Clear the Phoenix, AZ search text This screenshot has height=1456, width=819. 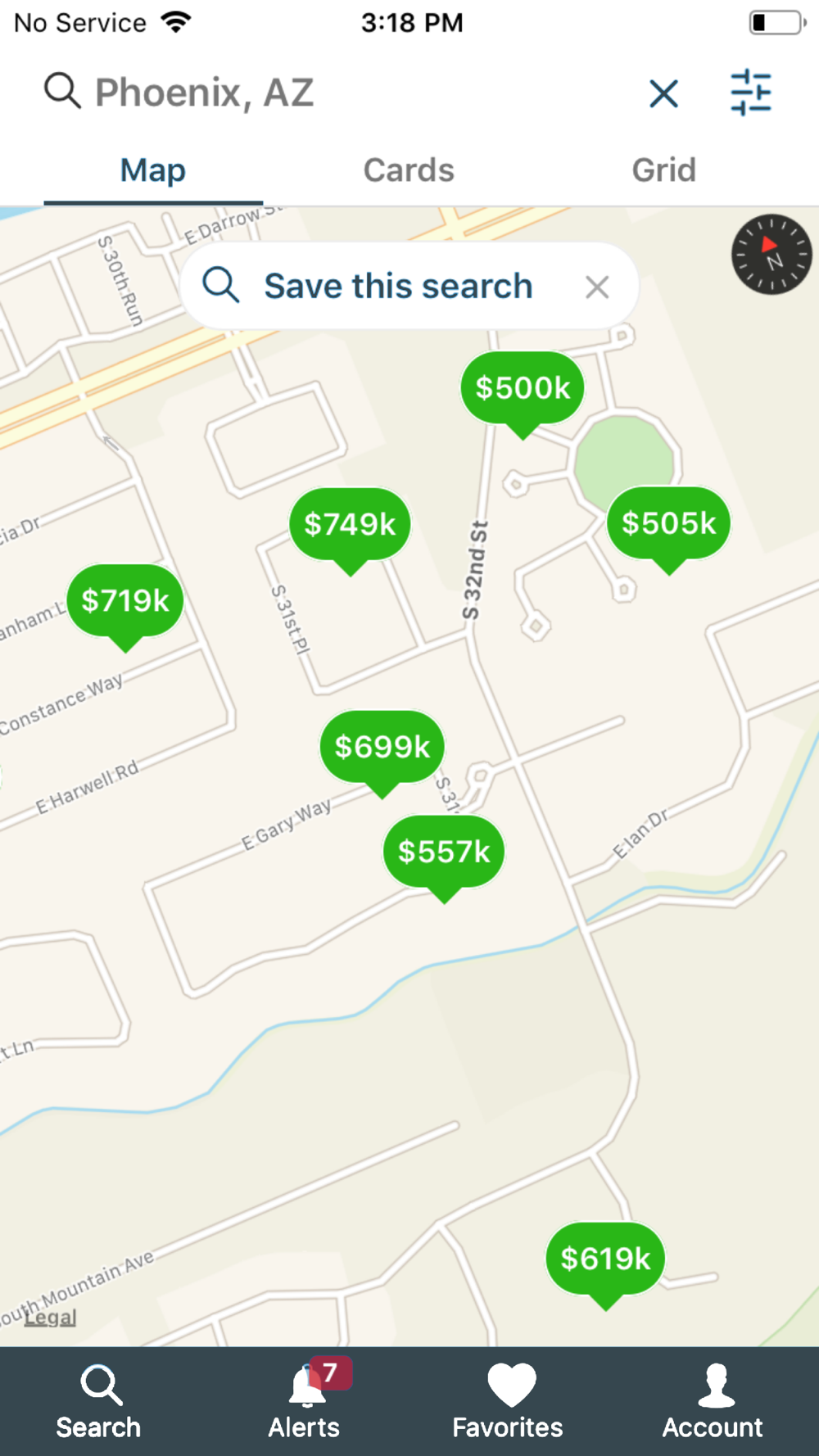click(663, 93)
